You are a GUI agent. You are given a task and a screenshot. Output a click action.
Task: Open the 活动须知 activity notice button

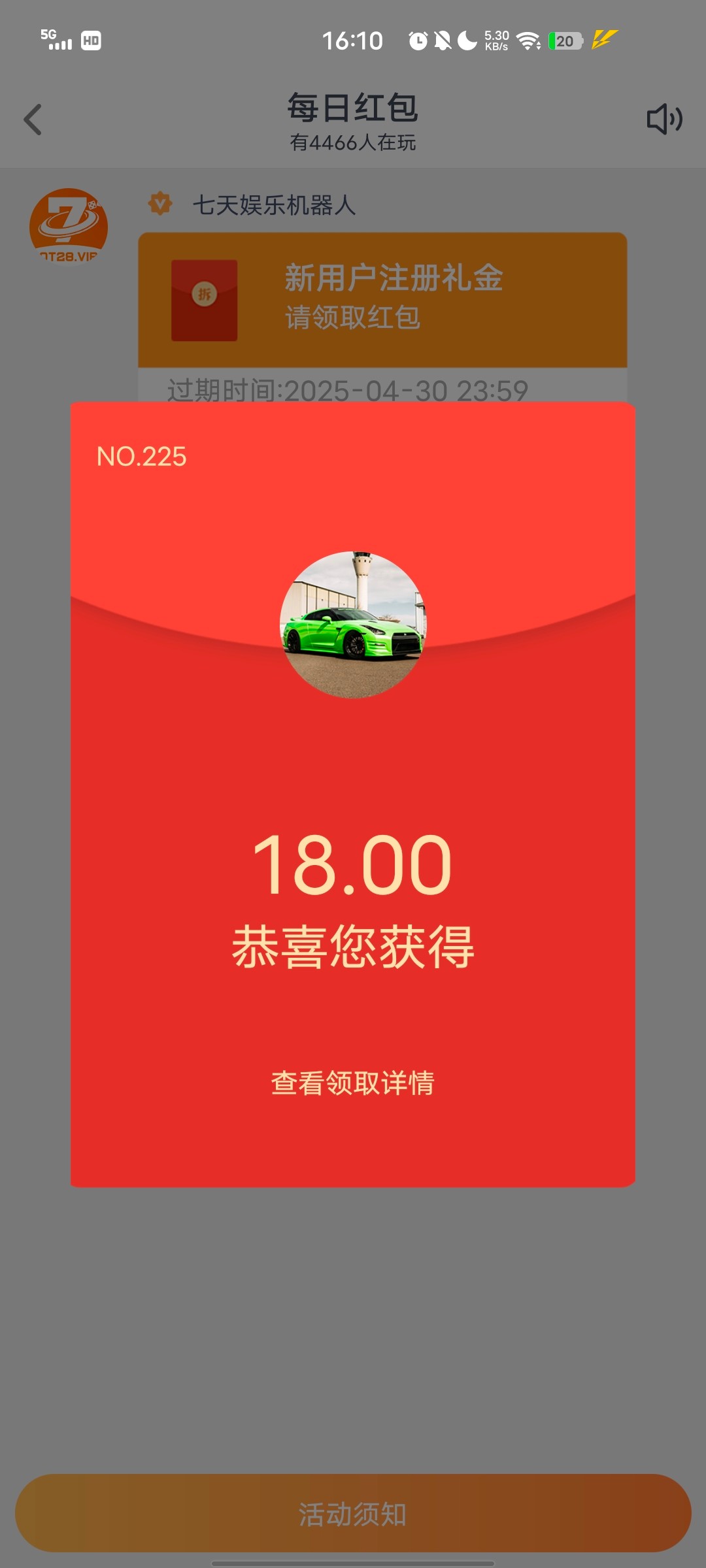tap(353, 1514)
